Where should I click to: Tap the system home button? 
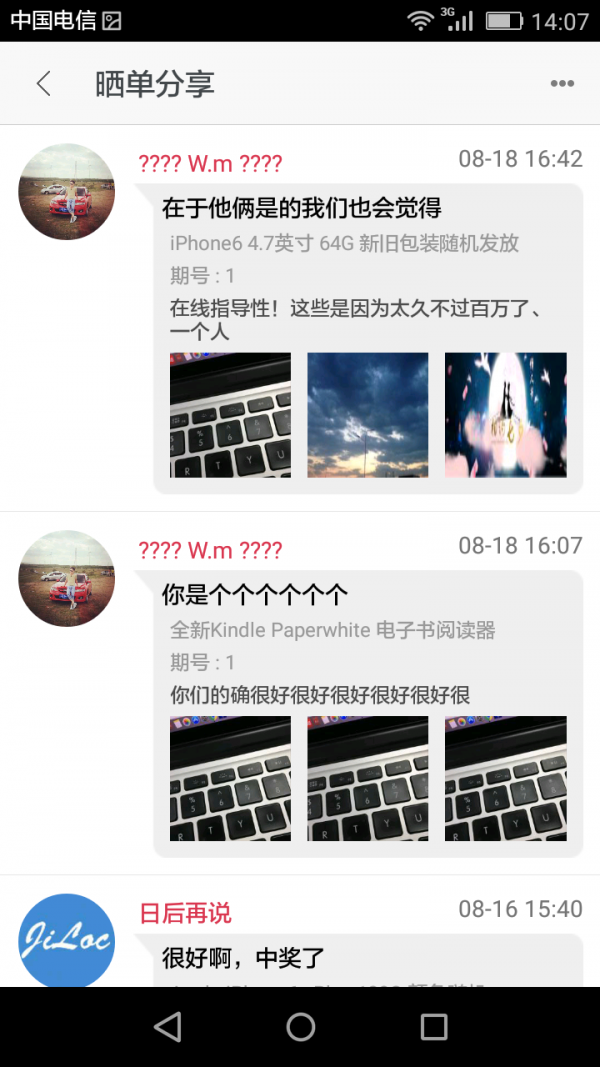click(300, 1026)
